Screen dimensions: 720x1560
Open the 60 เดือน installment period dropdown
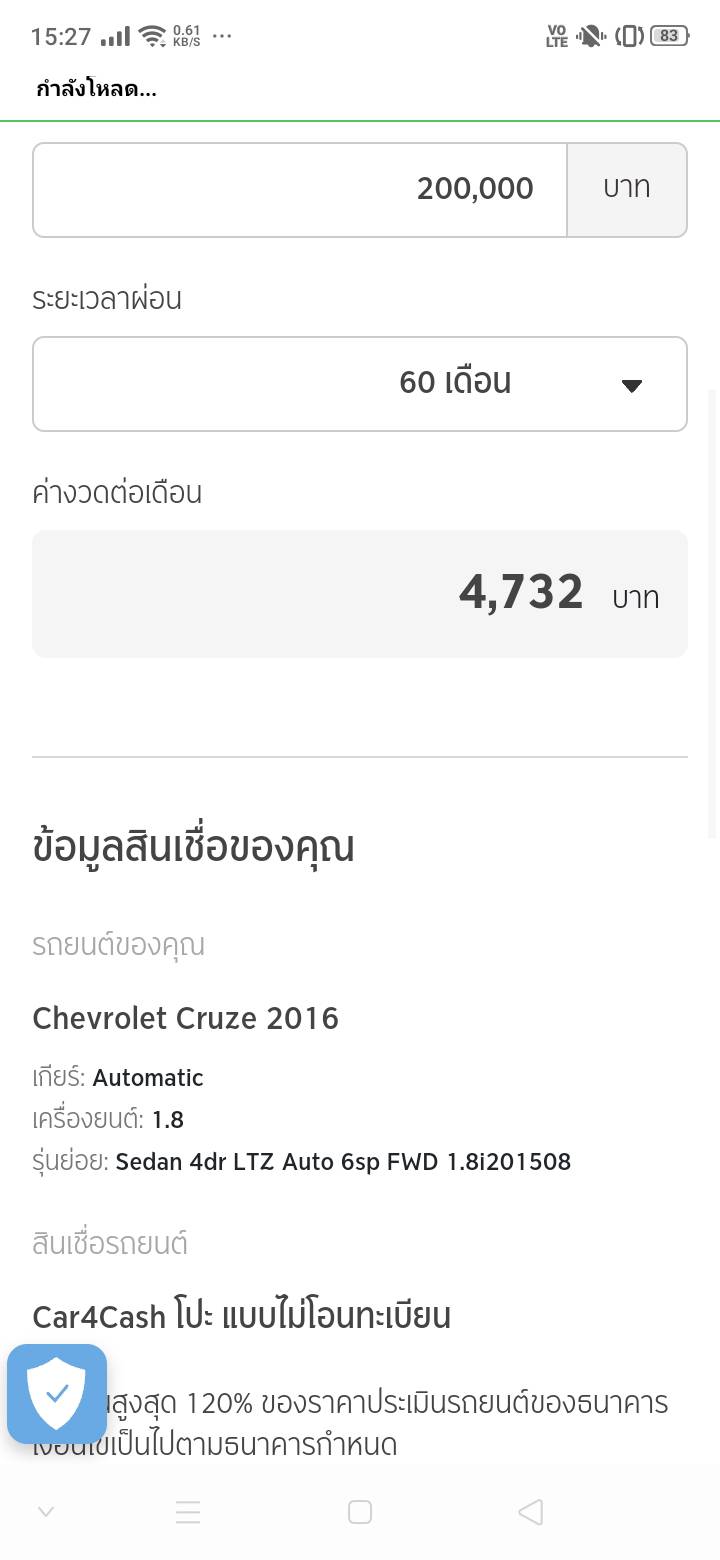click(x=359, y=384)
